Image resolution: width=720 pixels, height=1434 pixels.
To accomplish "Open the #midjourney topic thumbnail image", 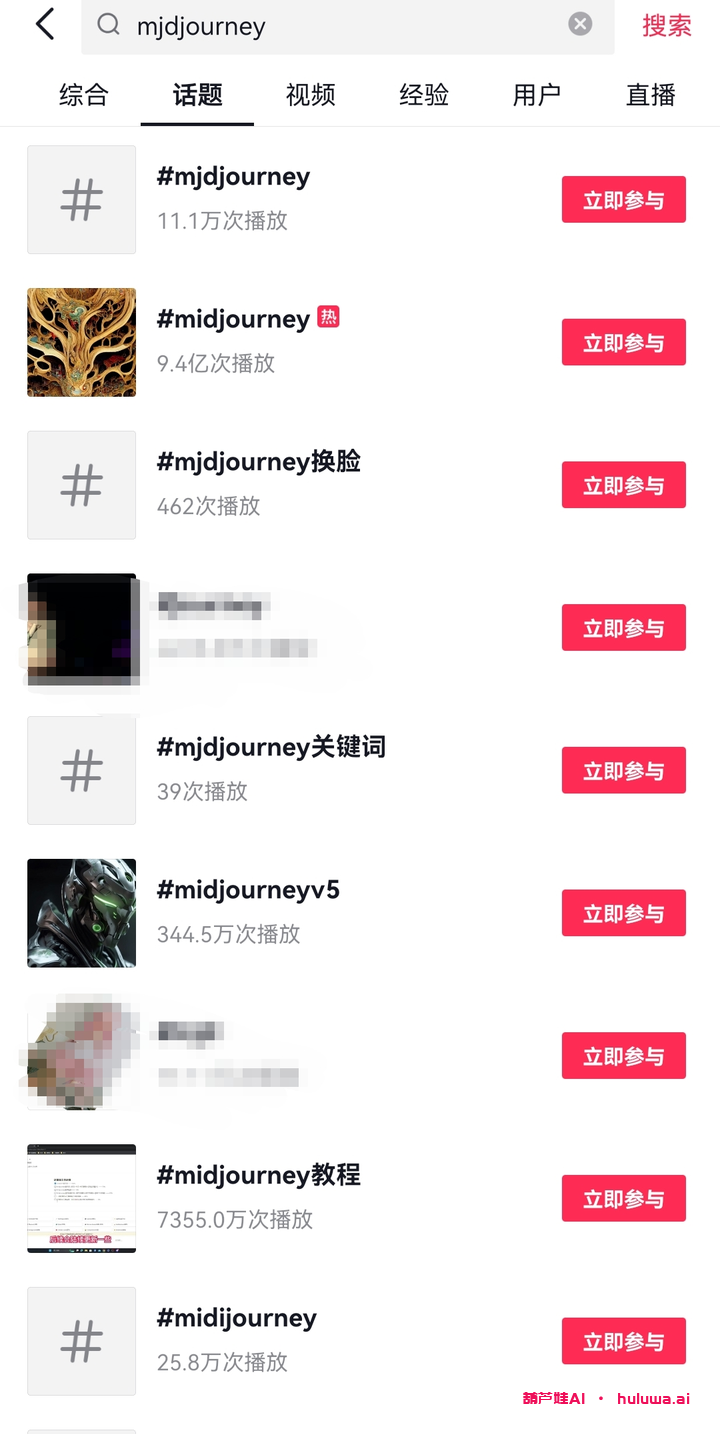I will tap(81, 342).
